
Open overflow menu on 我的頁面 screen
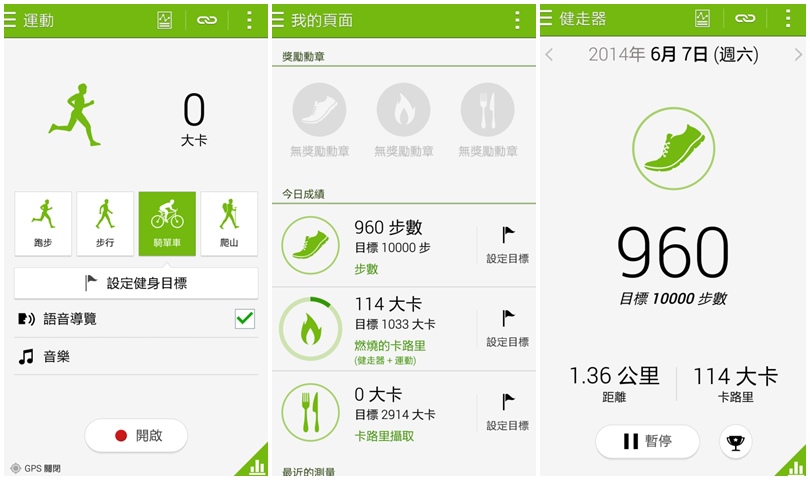click(x=517, y=20)
